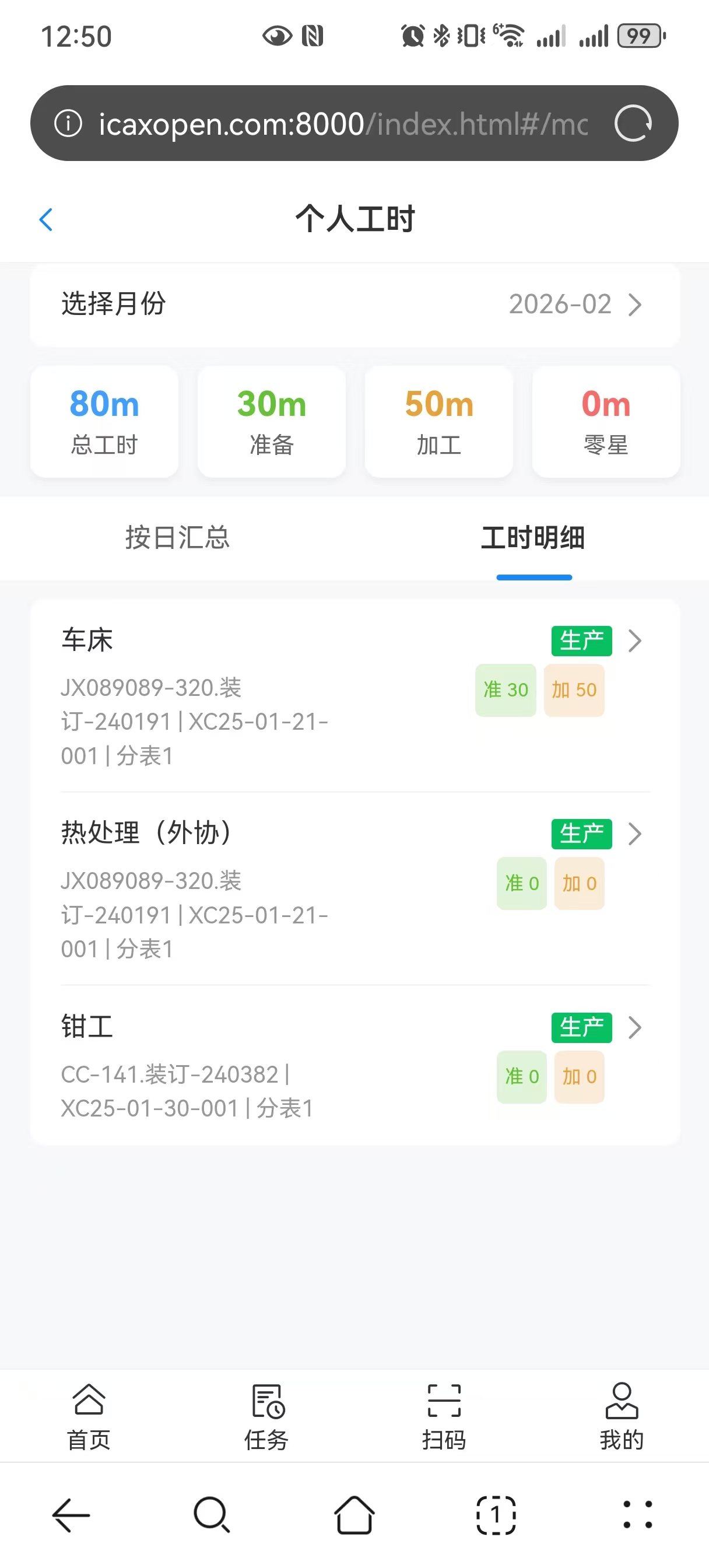This screenshot has height=1568, width=709.
Task: Tap the browser tab counter icon
Action: (496, 1515)
